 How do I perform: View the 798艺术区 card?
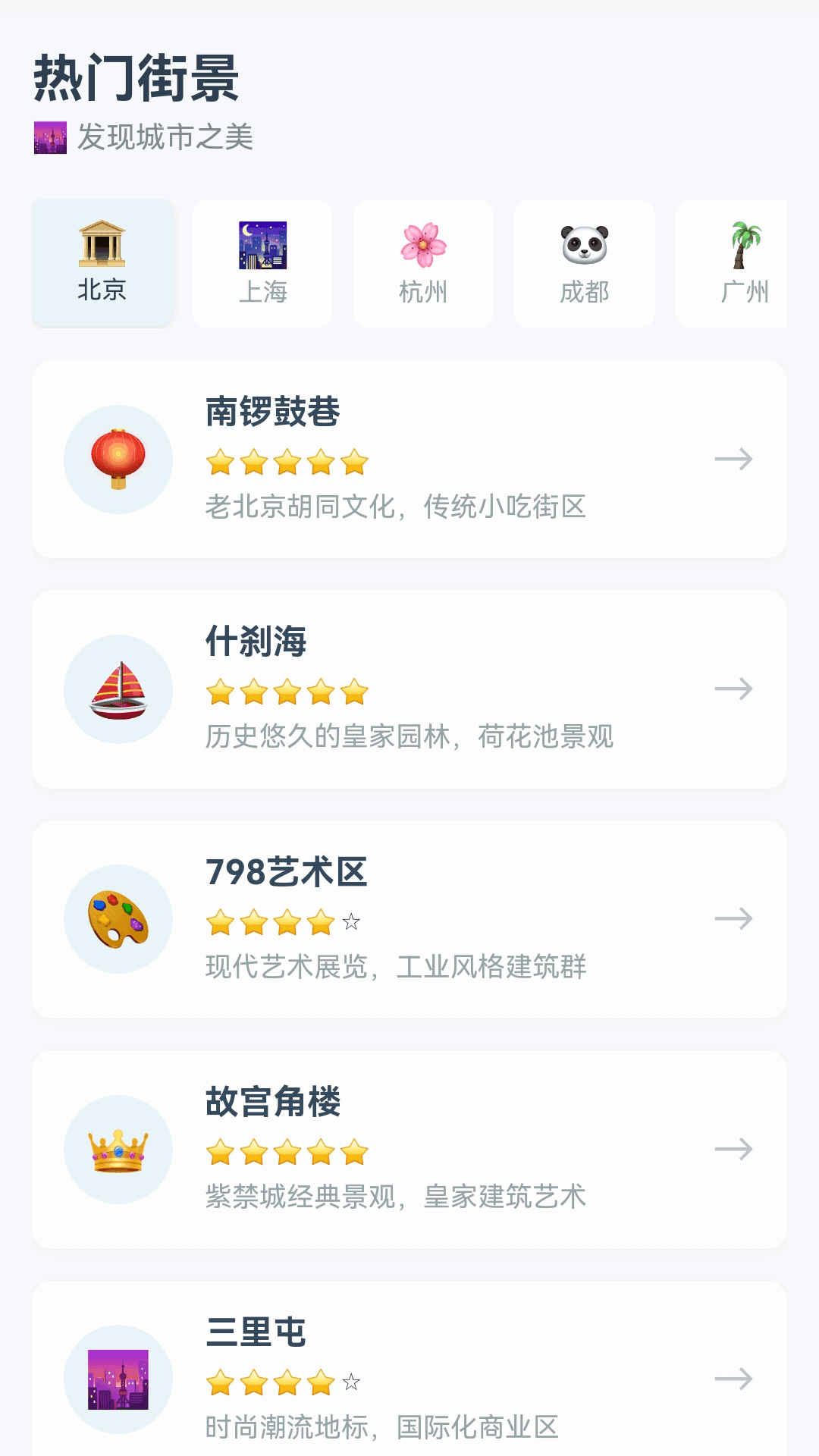click(409, 919)
